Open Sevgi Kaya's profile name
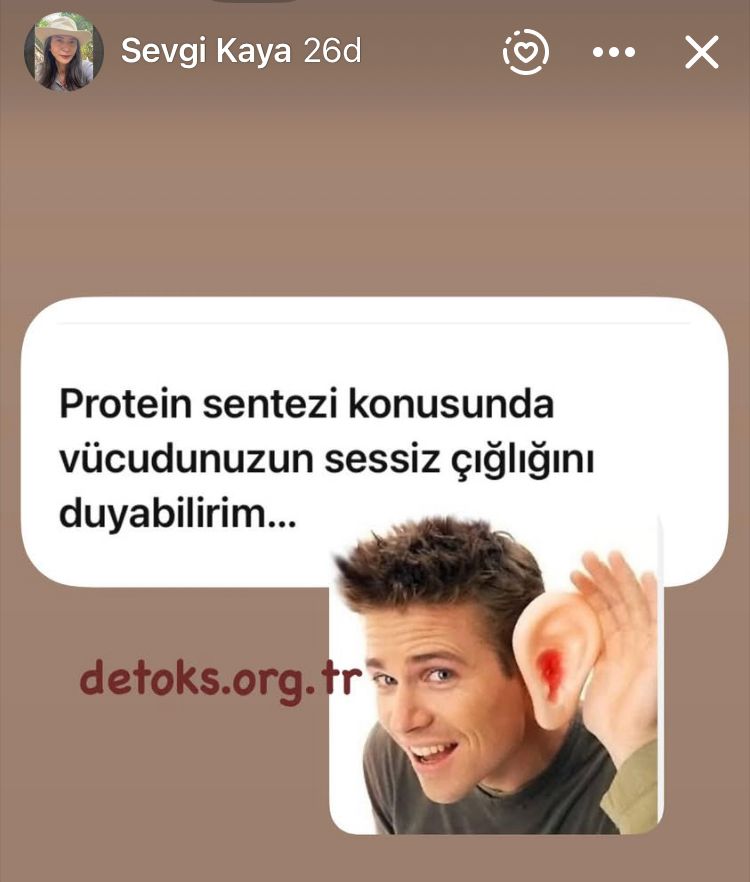 [x=206, y=51]
